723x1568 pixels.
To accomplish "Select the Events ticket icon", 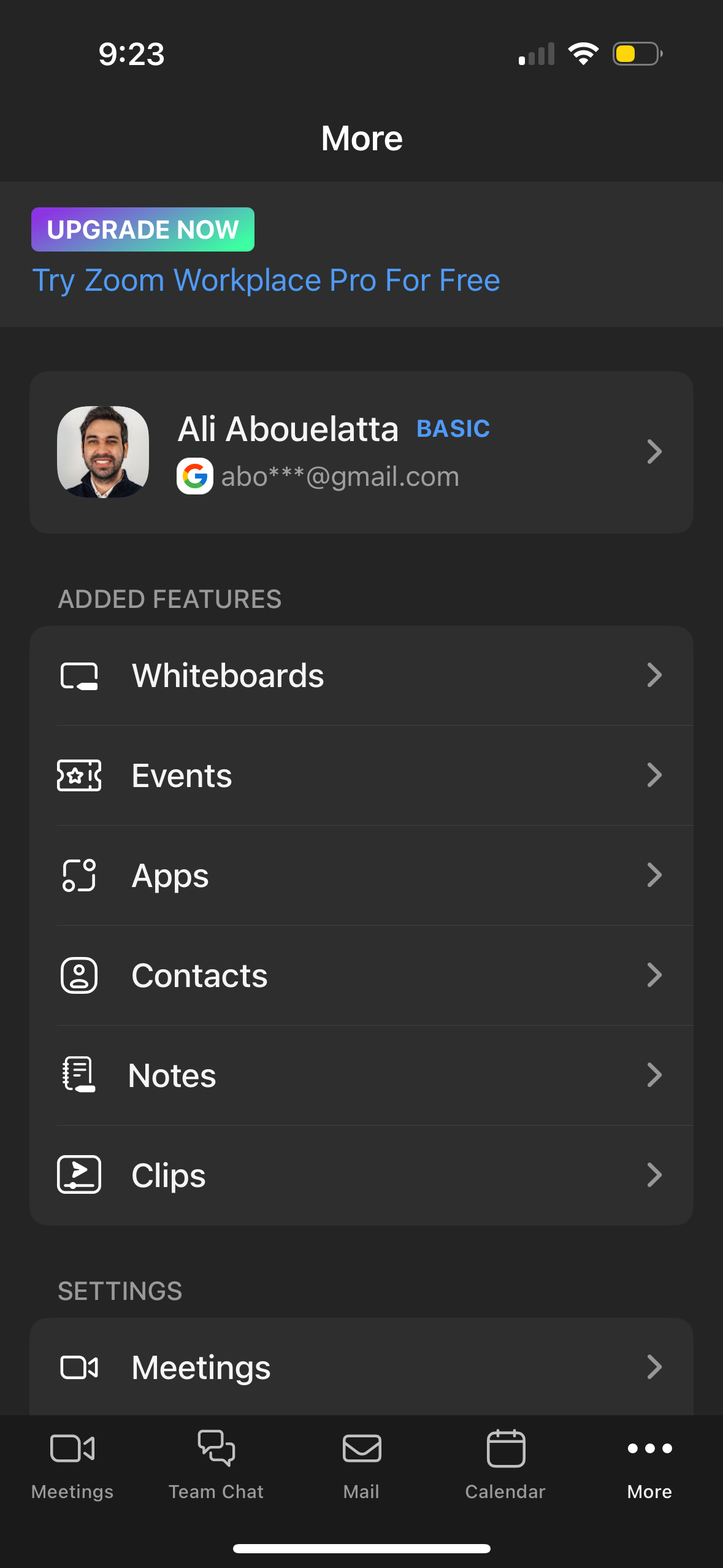I will point(78,775).
